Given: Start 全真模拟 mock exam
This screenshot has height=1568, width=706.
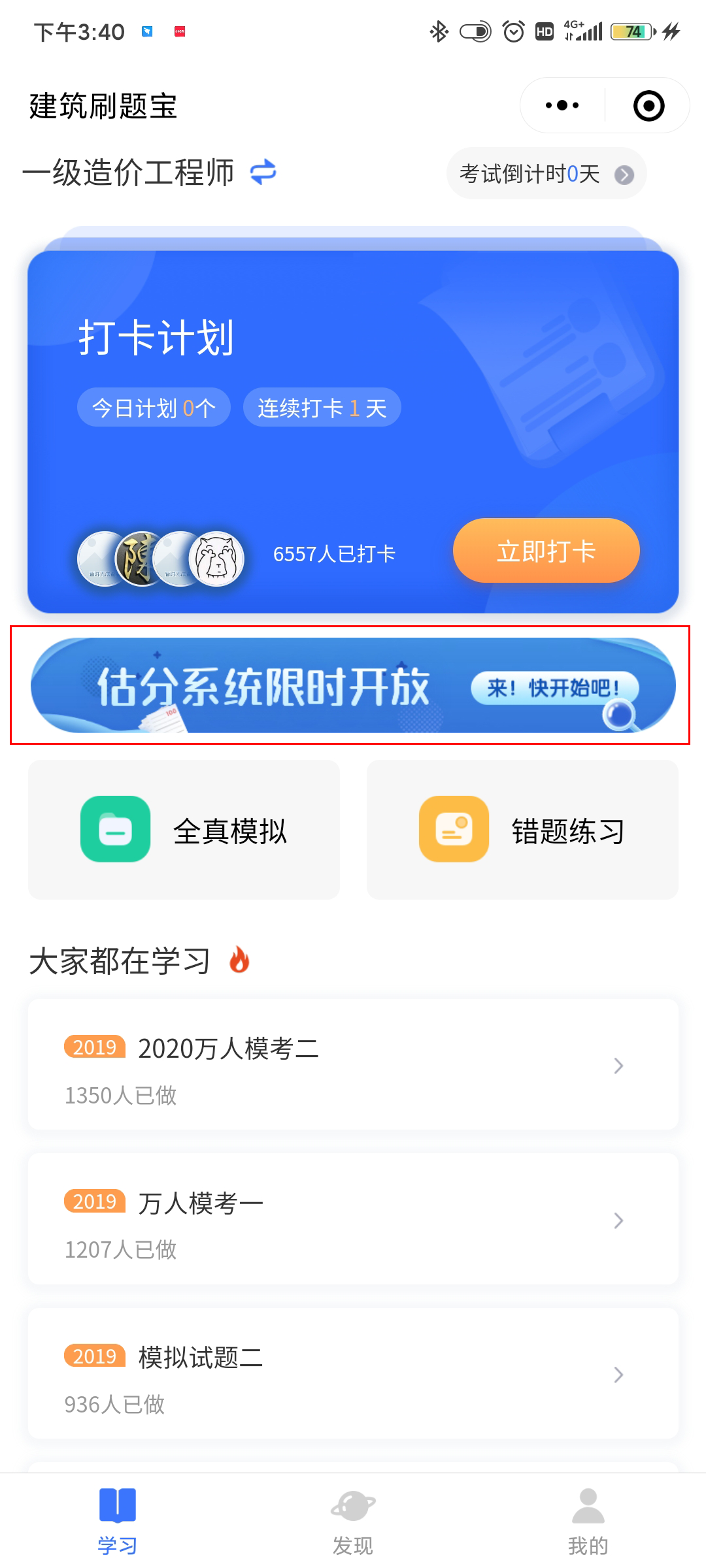Looking at the screenshot, I should coord(184,830).
